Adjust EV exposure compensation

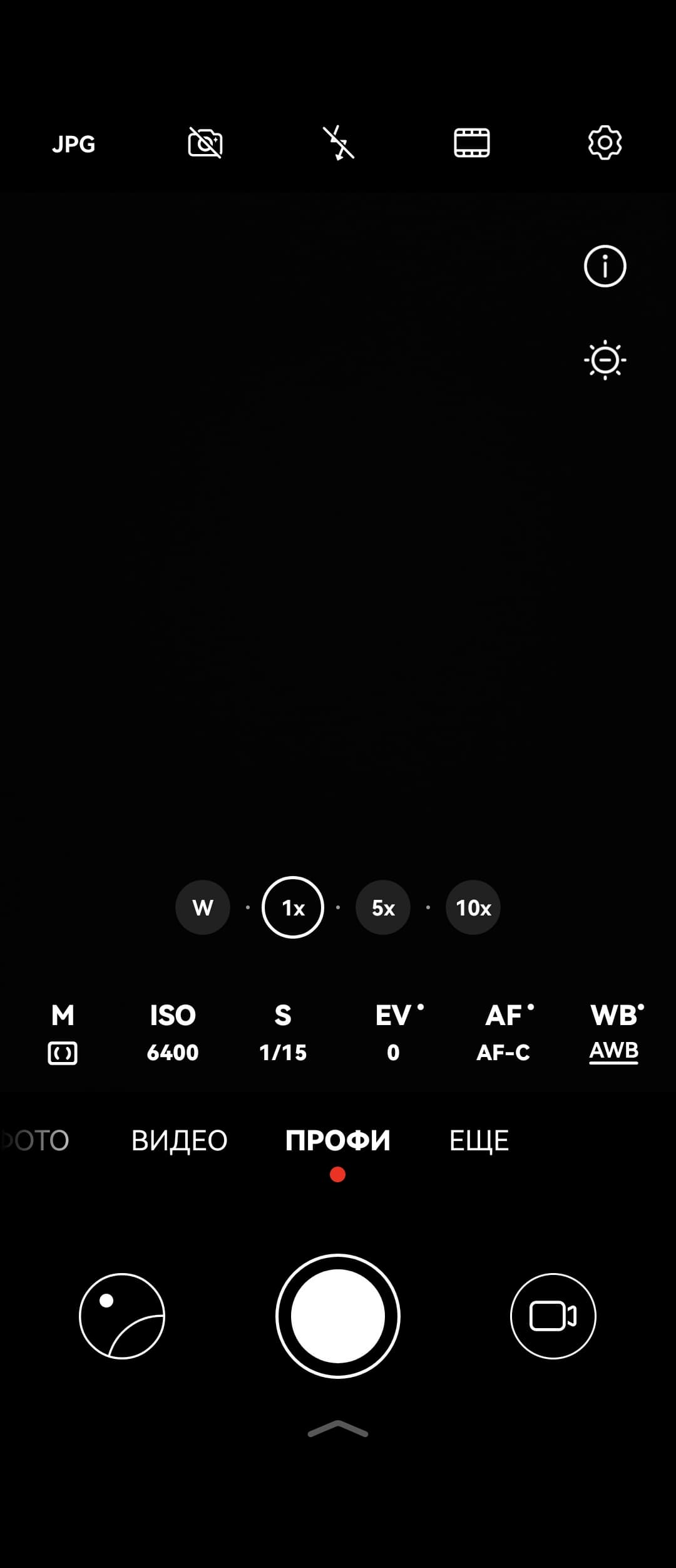point(394,1033)
